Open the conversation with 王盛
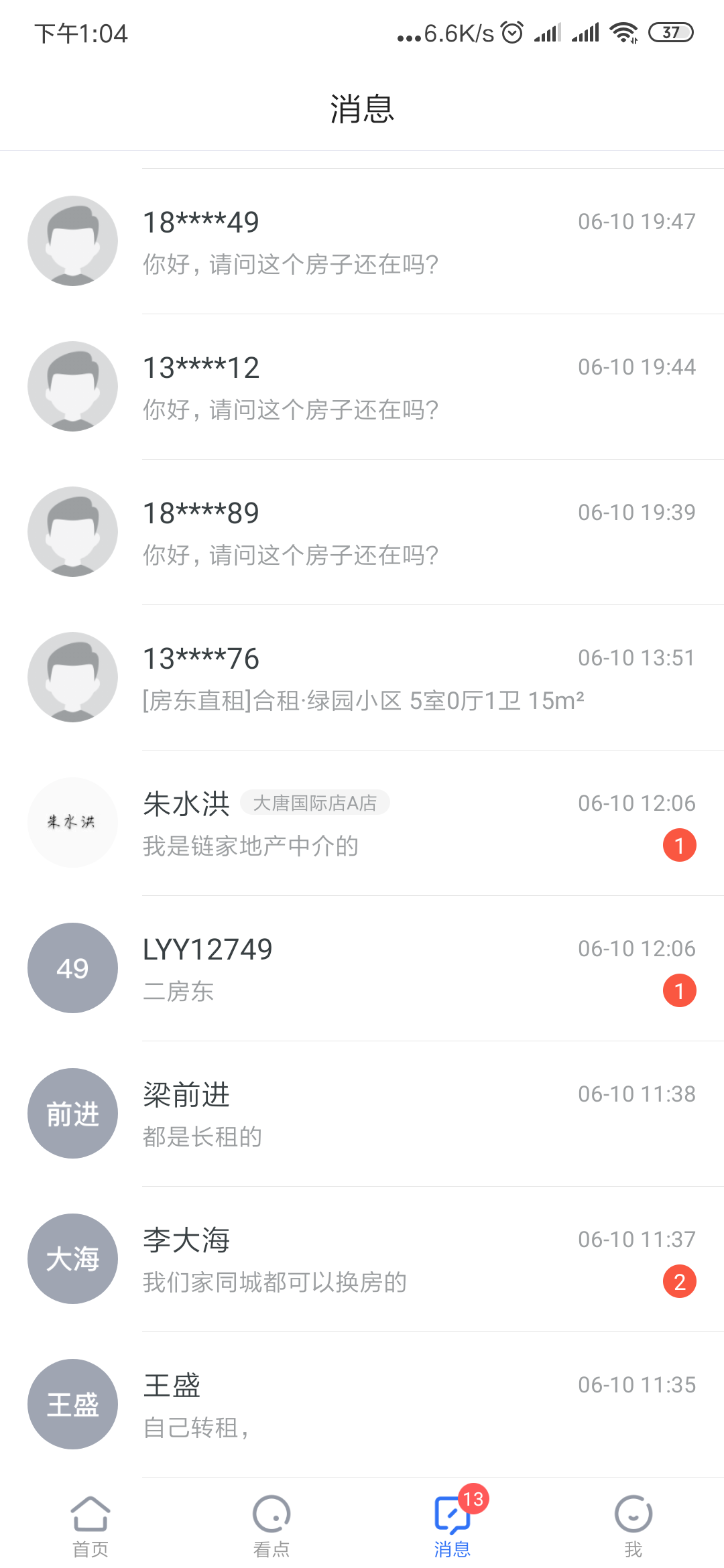The width and height of the screenshot is (724, 1568). pos(362,1404)
